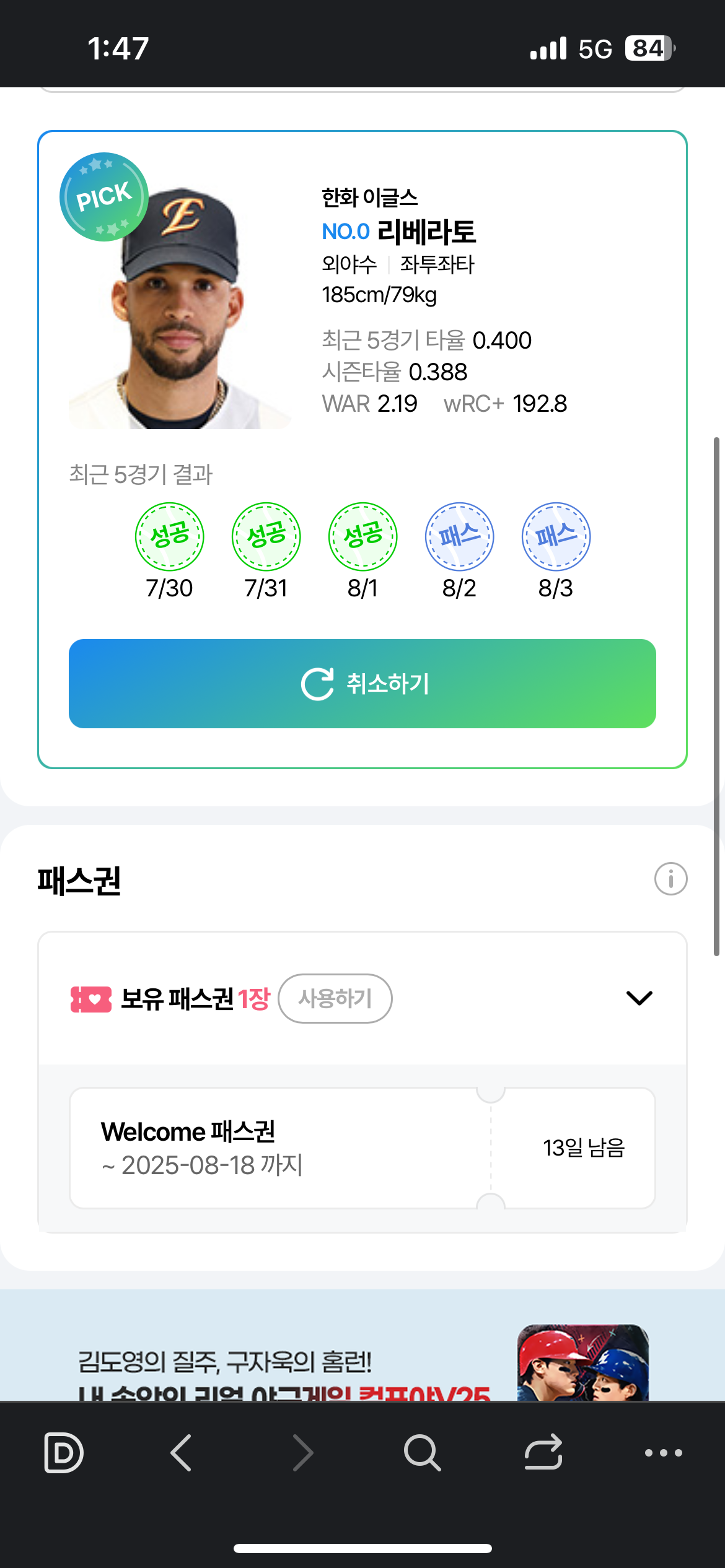Share this page from the toolbar
The image size is (725, 1568).
tap(543, 1452)
